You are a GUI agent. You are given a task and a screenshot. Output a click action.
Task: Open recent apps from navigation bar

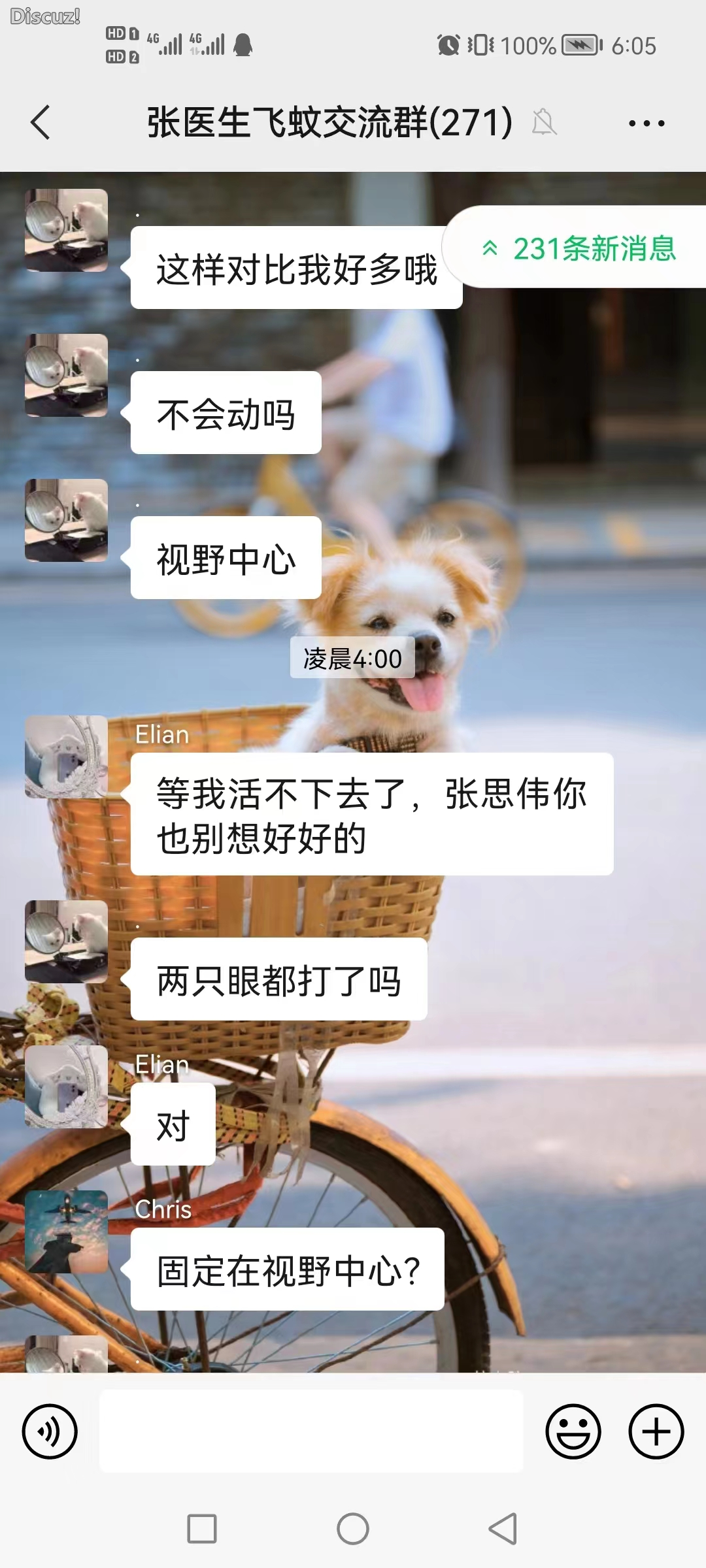(x=202, y=1529)
